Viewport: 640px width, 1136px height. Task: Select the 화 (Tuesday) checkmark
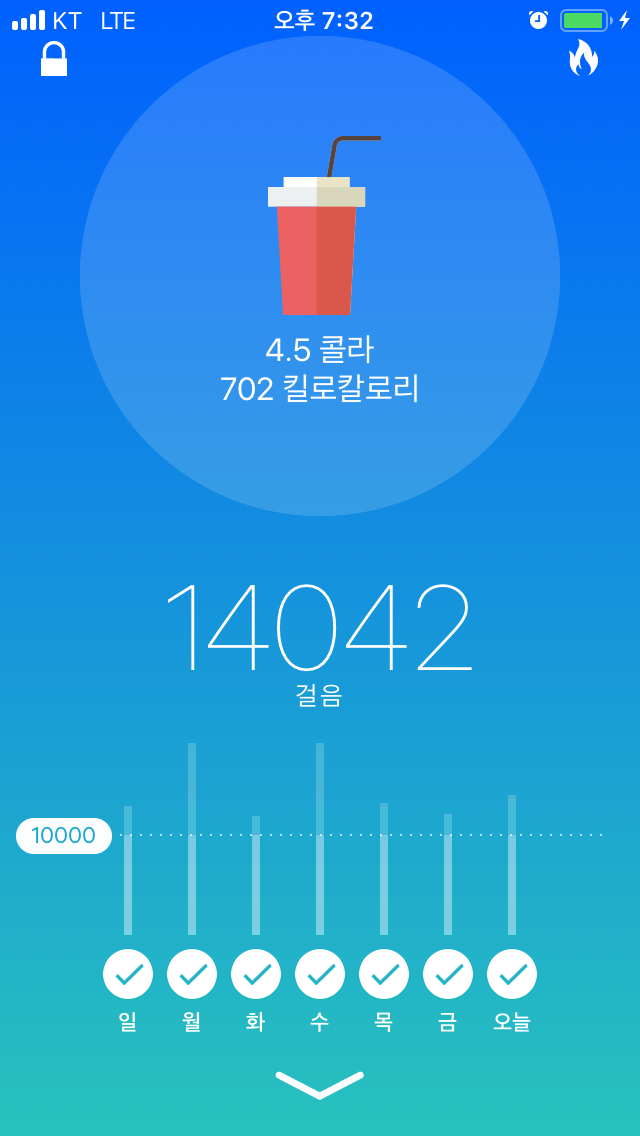click(256, 974)
